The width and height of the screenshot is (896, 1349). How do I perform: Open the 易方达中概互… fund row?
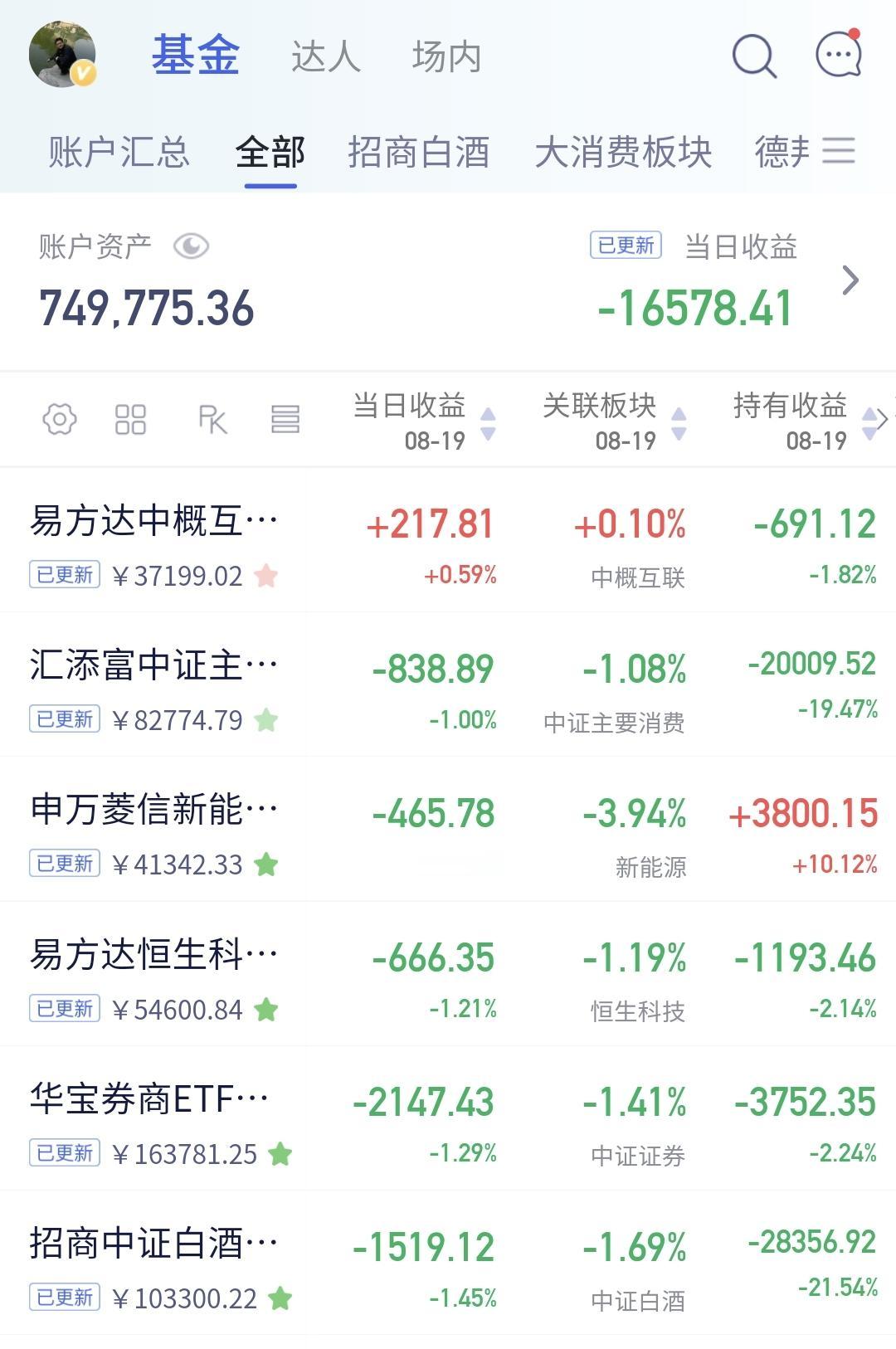(448, 541)
